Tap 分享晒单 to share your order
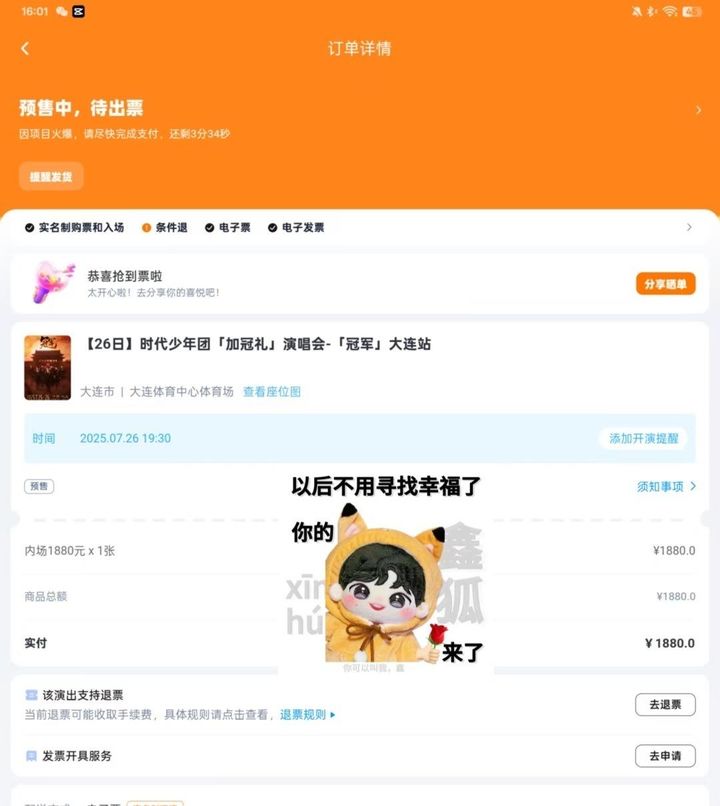This screenshot has height=806, width=720. tap(665, 284)
